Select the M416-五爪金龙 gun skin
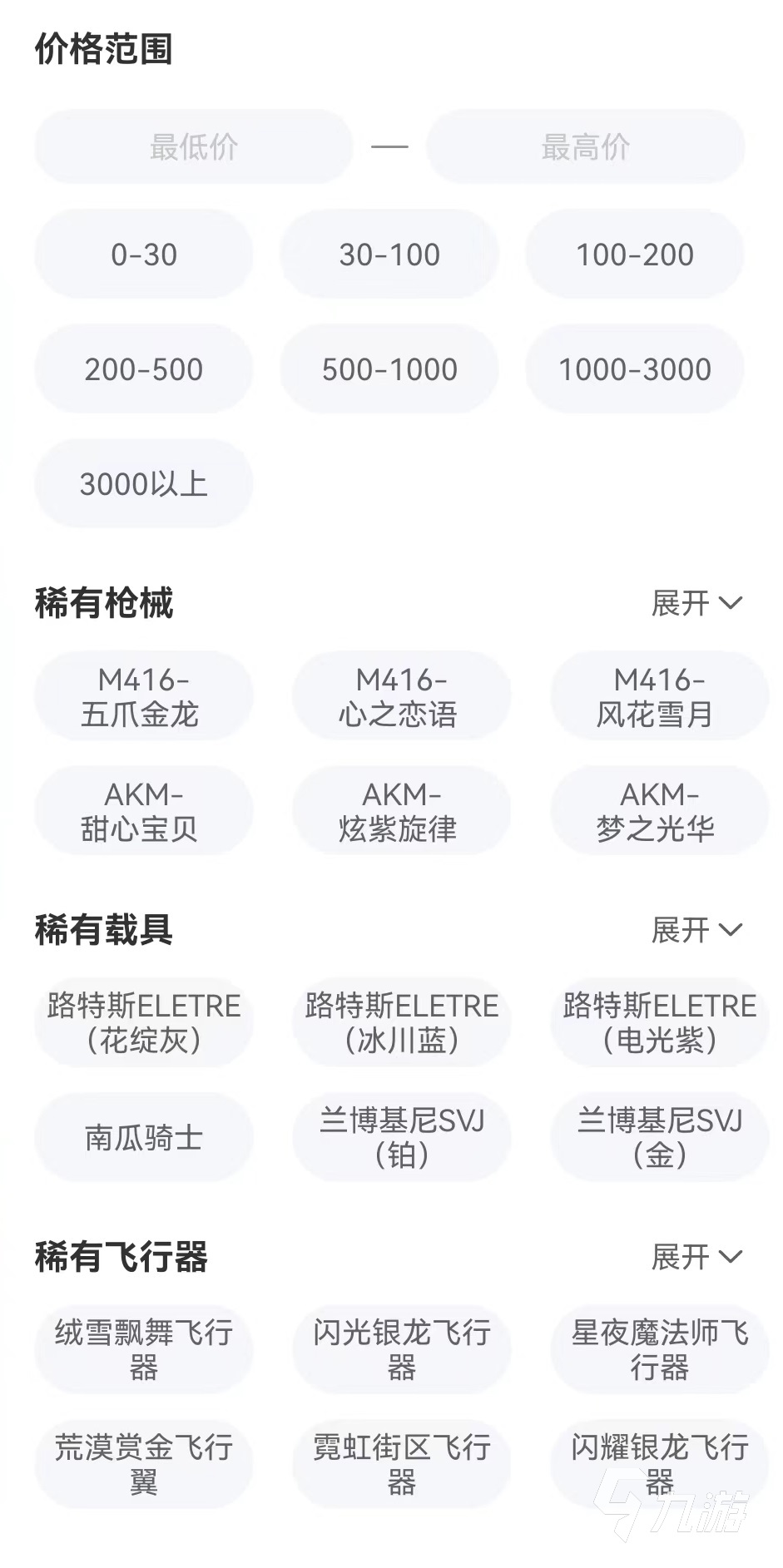Image resolution: width=783 pixels, height=1568 pixels. coord(144,697)
